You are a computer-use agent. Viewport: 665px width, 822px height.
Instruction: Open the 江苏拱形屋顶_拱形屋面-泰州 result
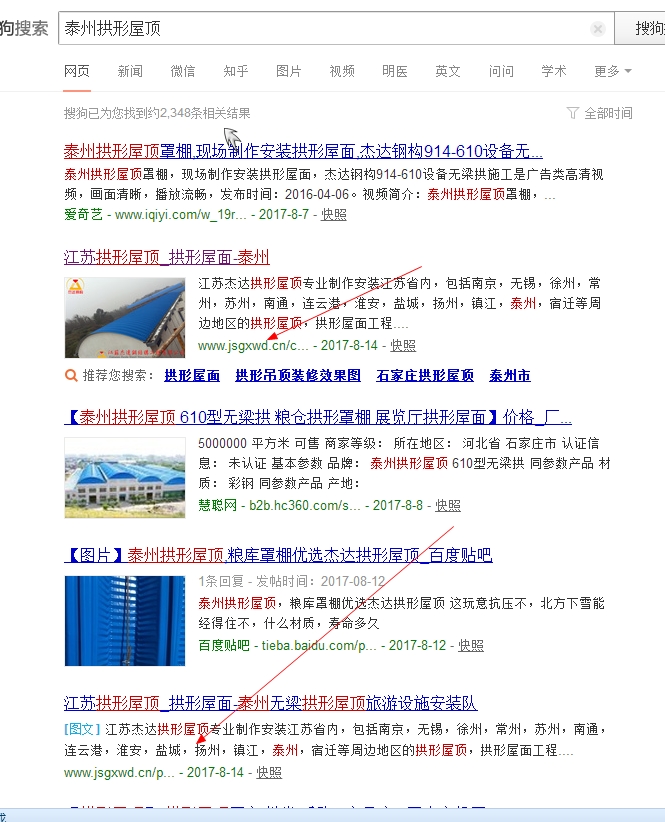coord(166,257)
